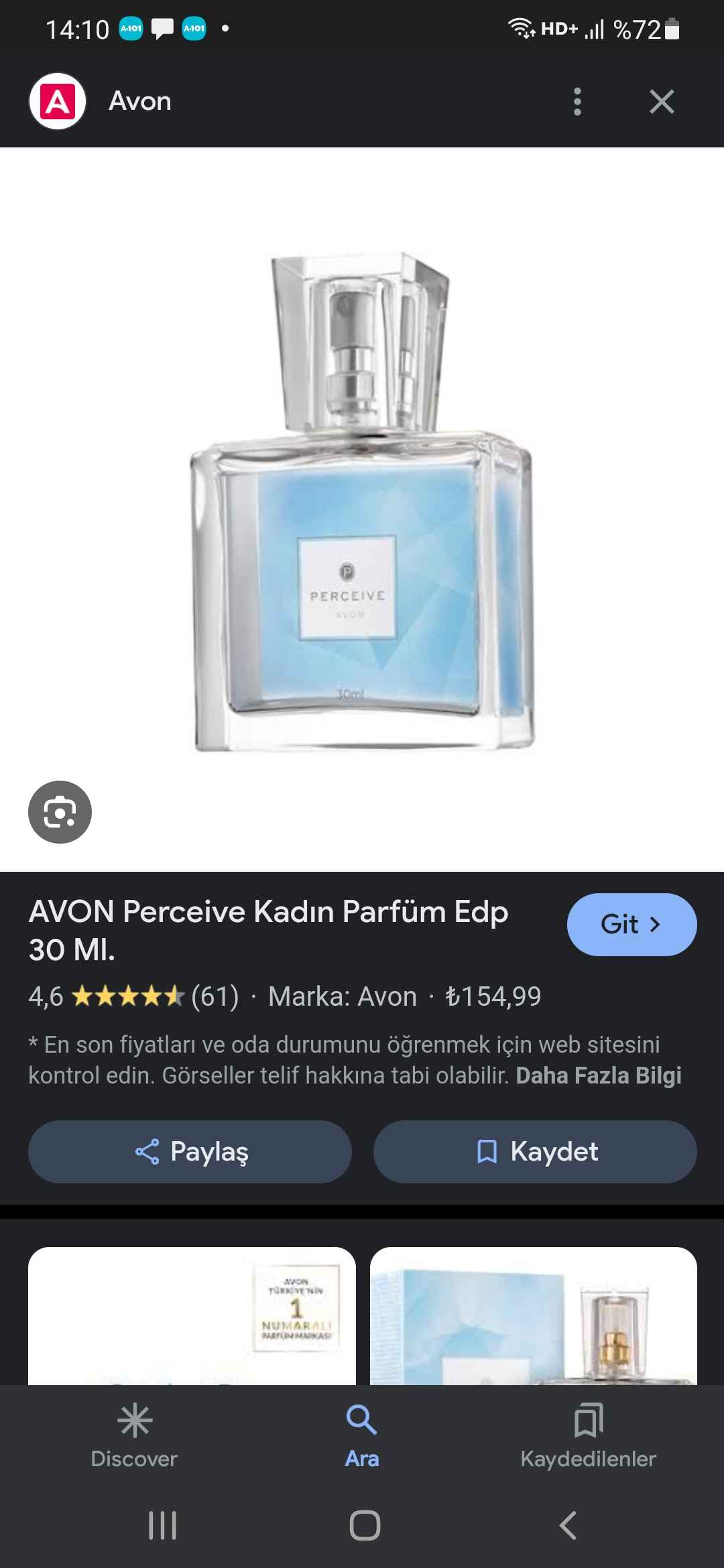Open the three-dot overflow menu
This screenshot has width=724, height=1568.
[577, 101]
